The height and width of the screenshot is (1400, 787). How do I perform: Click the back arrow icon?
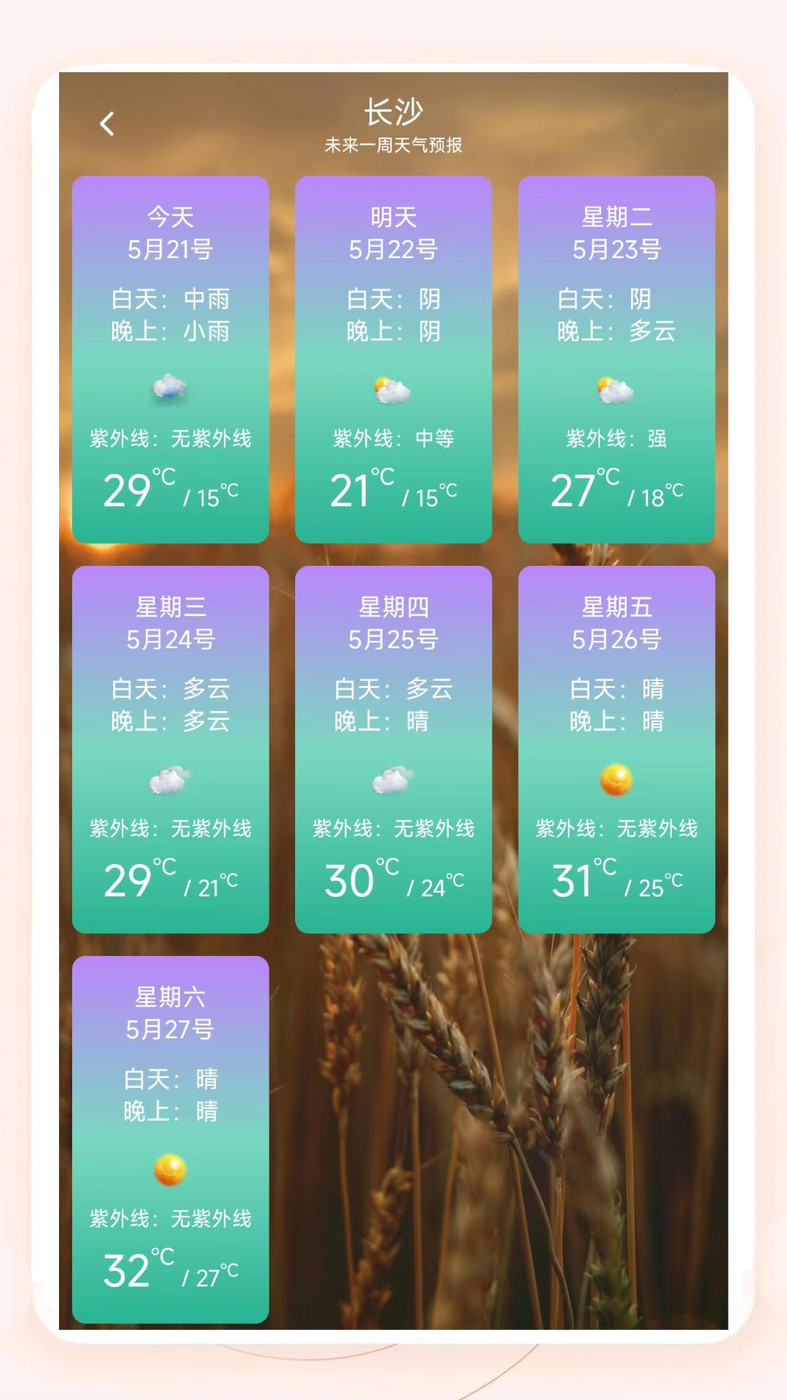point(107,122)
